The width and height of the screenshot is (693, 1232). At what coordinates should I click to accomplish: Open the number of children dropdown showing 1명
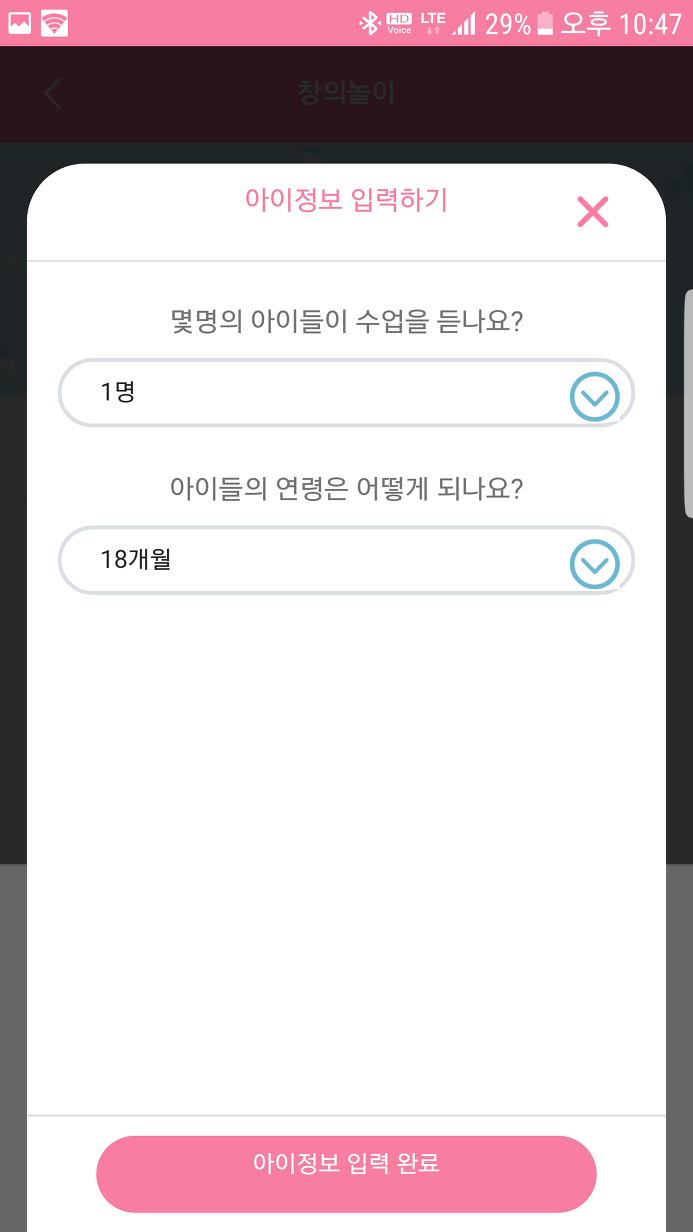click(346, 393)
